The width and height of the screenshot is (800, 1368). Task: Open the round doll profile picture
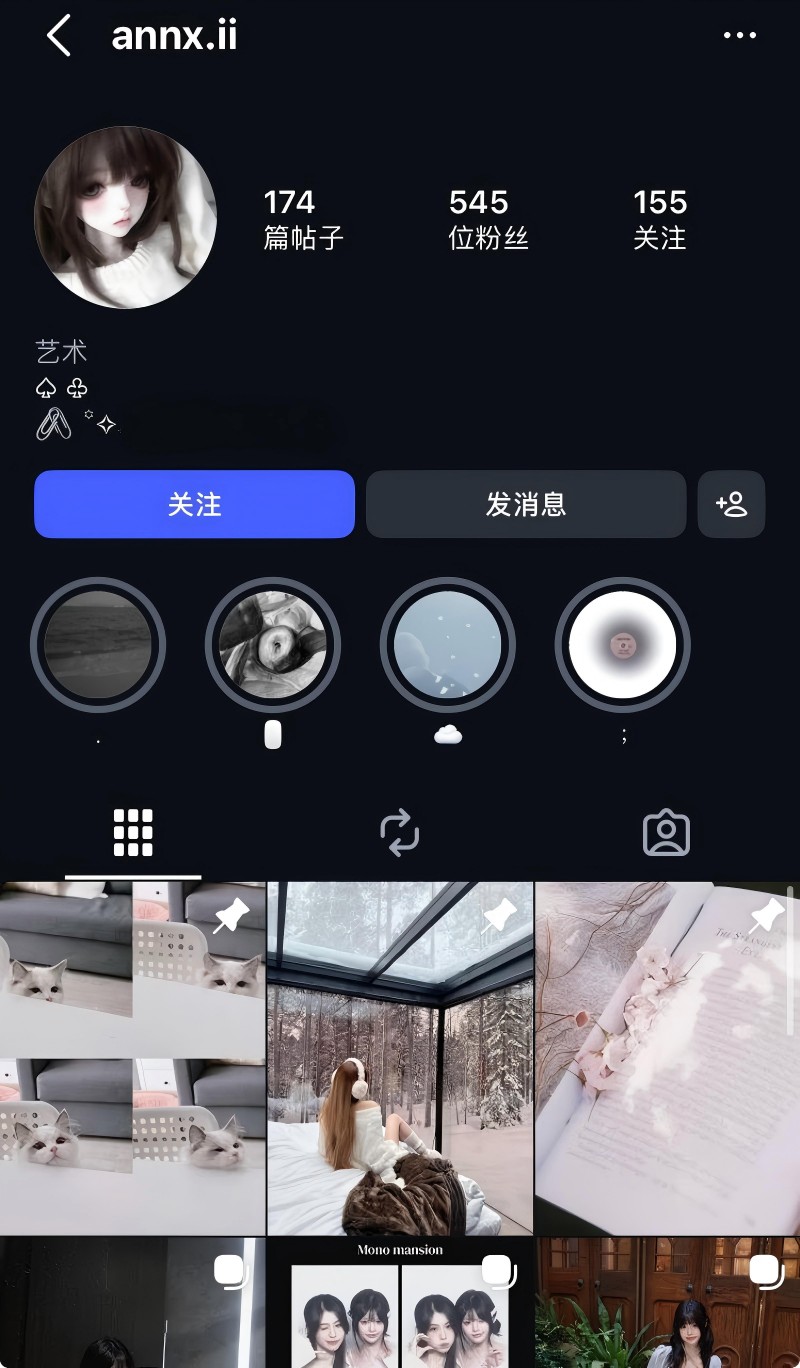(125, 217)
